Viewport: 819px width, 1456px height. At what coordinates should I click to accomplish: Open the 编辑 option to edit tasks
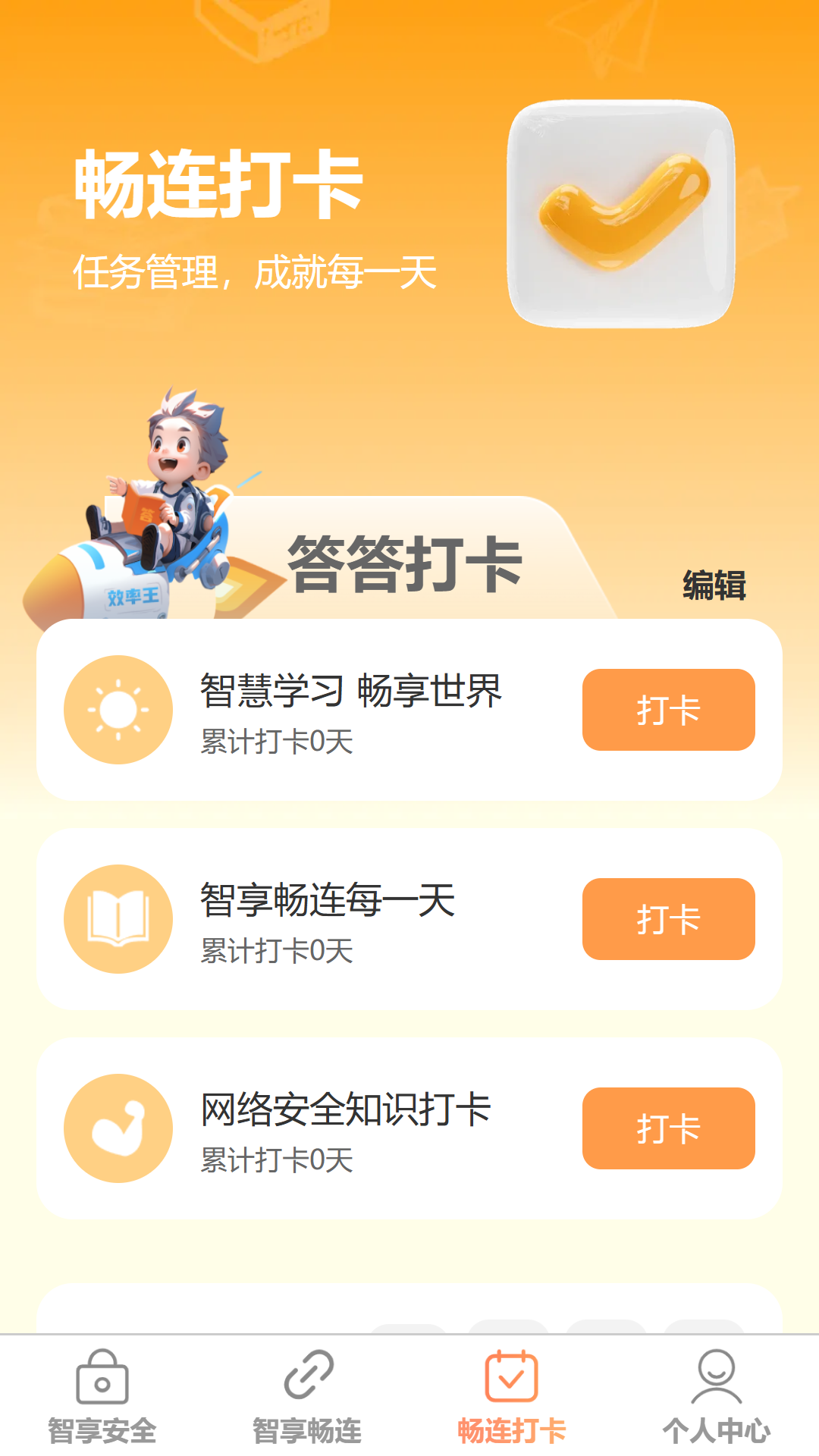714,588
